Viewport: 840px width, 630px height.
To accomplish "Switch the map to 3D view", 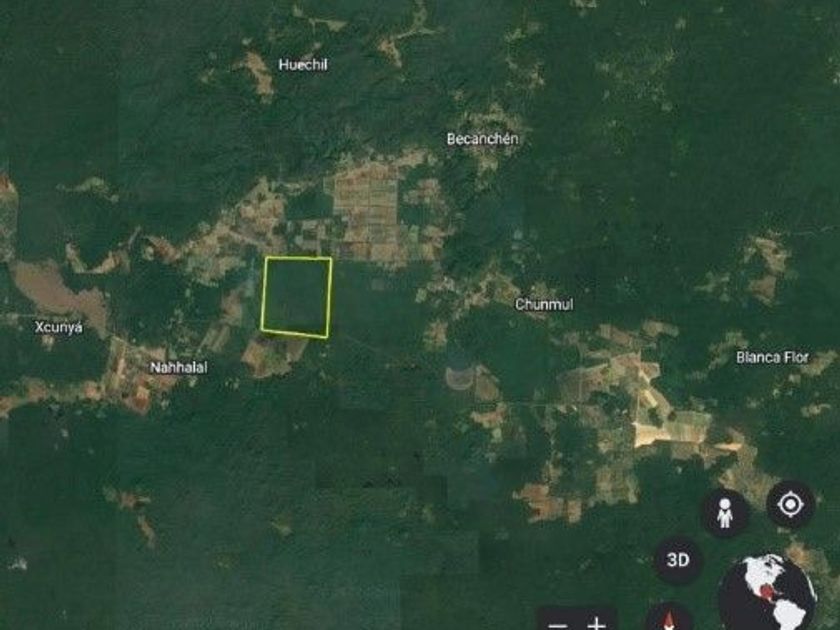I will coord(678,560).
